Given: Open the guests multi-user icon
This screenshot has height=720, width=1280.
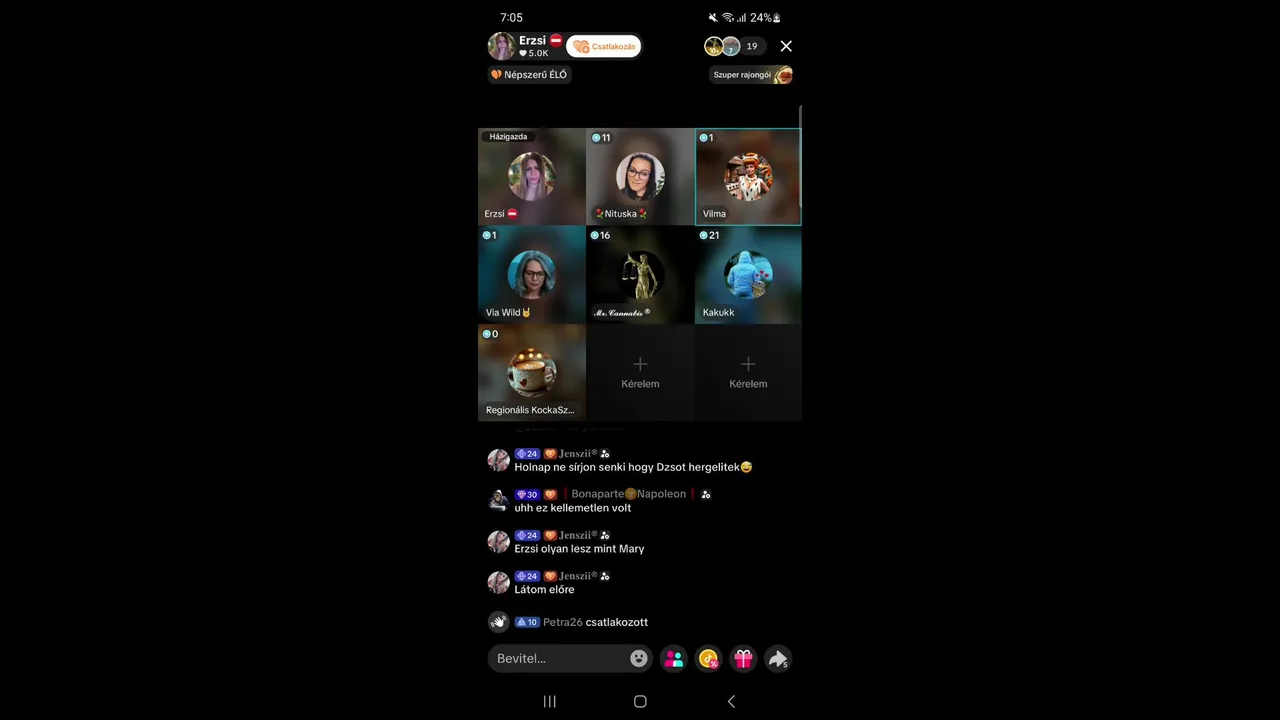Looking at the screenshot, I should (674, 658).
